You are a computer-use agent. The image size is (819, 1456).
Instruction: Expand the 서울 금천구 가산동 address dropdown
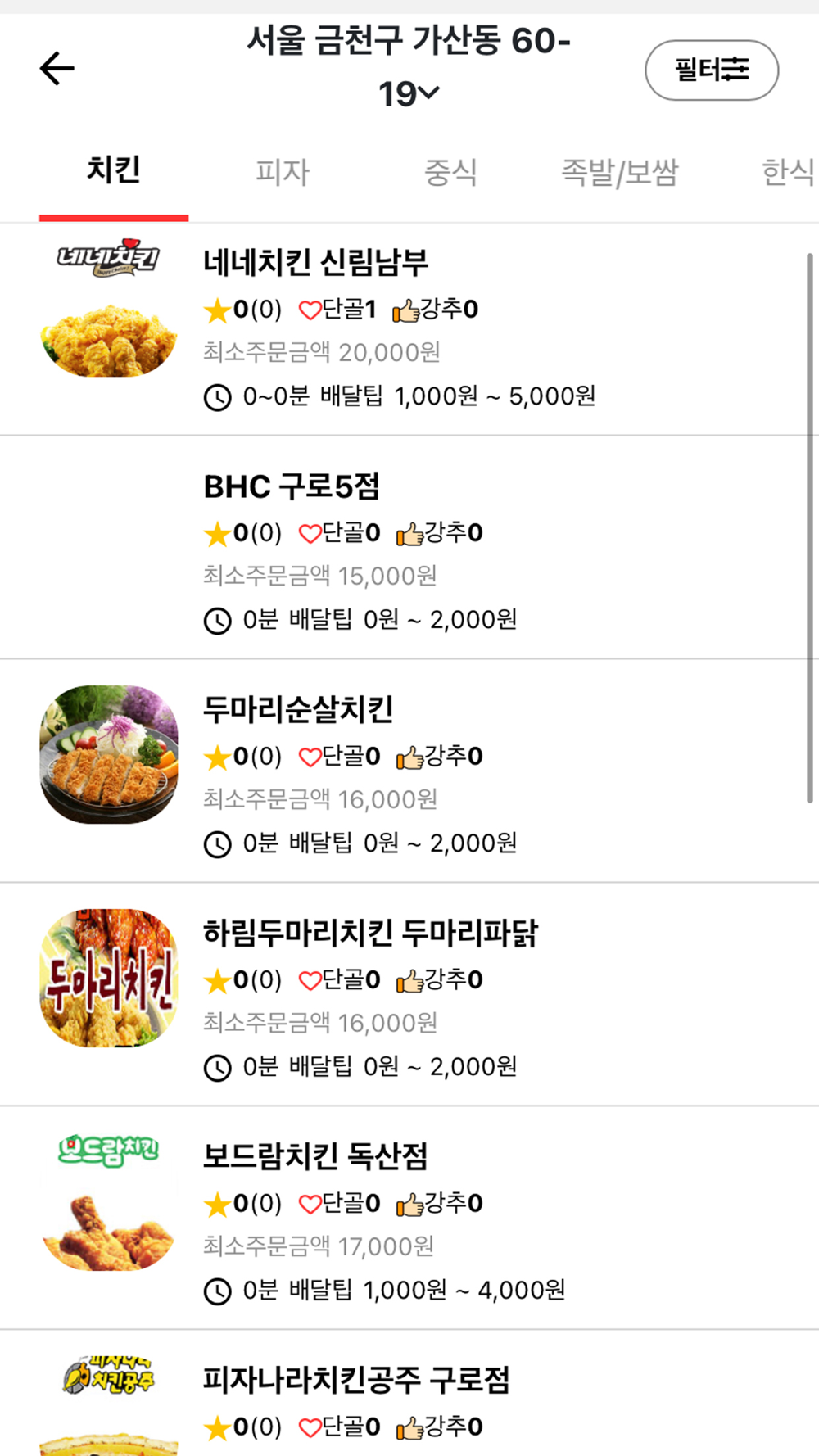pos(409,67)
